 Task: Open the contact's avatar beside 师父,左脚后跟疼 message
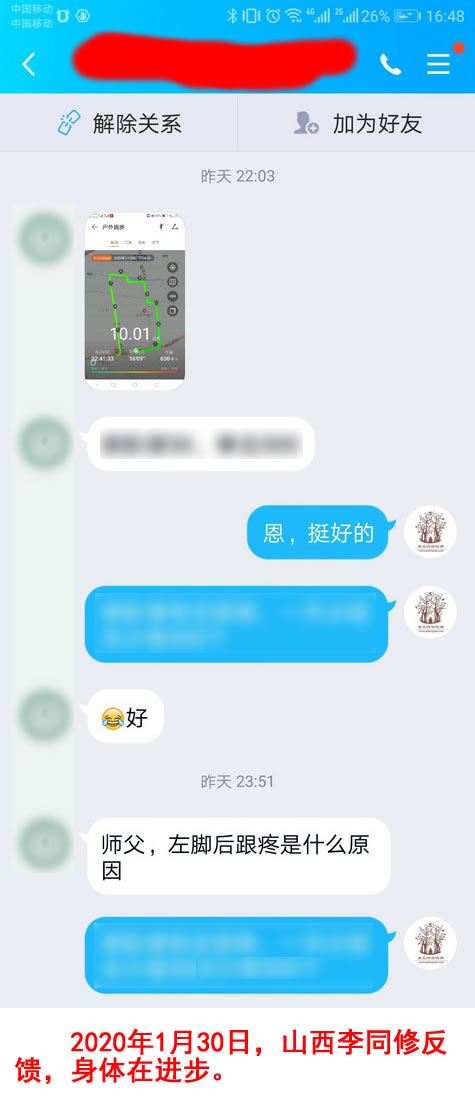[x=44, y=845]
